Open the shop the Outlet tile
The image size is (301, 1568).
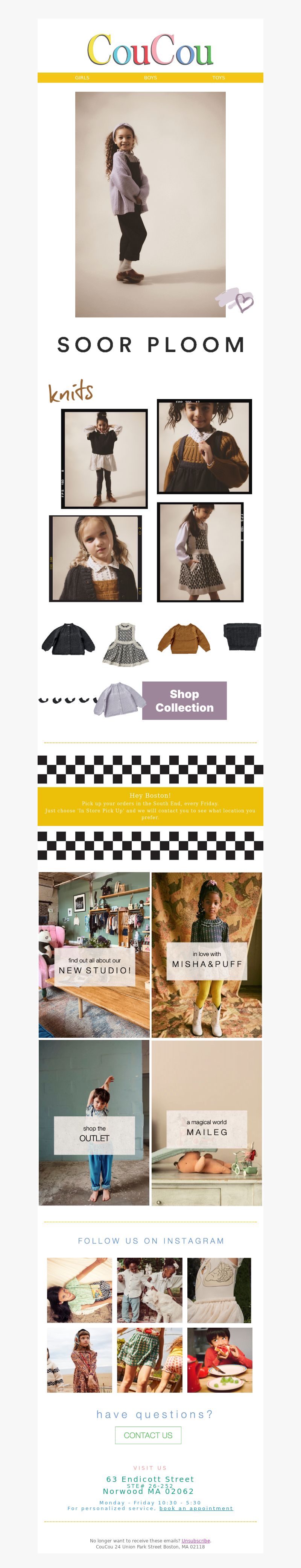[94, 1122]
